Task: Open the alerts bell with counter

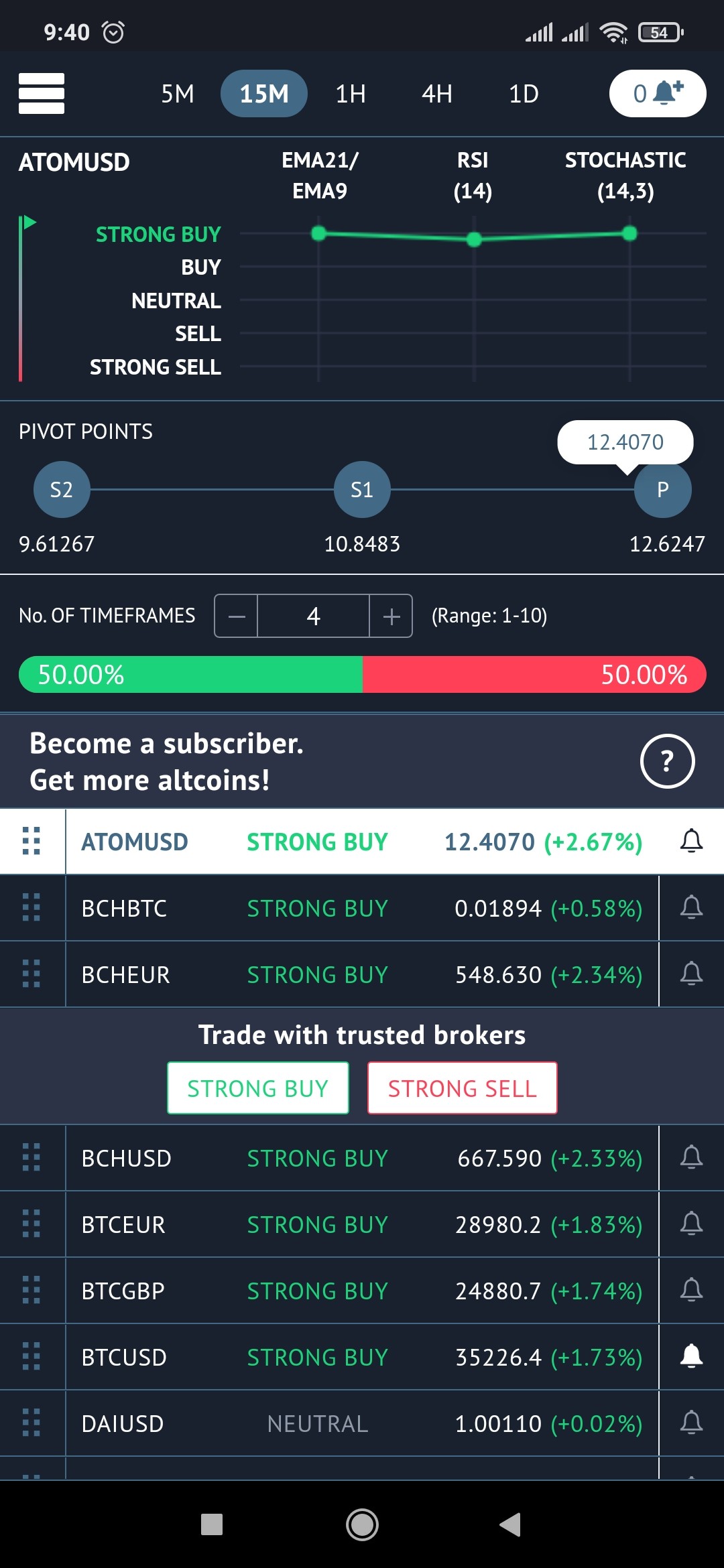Action: (x=658, y=94)
